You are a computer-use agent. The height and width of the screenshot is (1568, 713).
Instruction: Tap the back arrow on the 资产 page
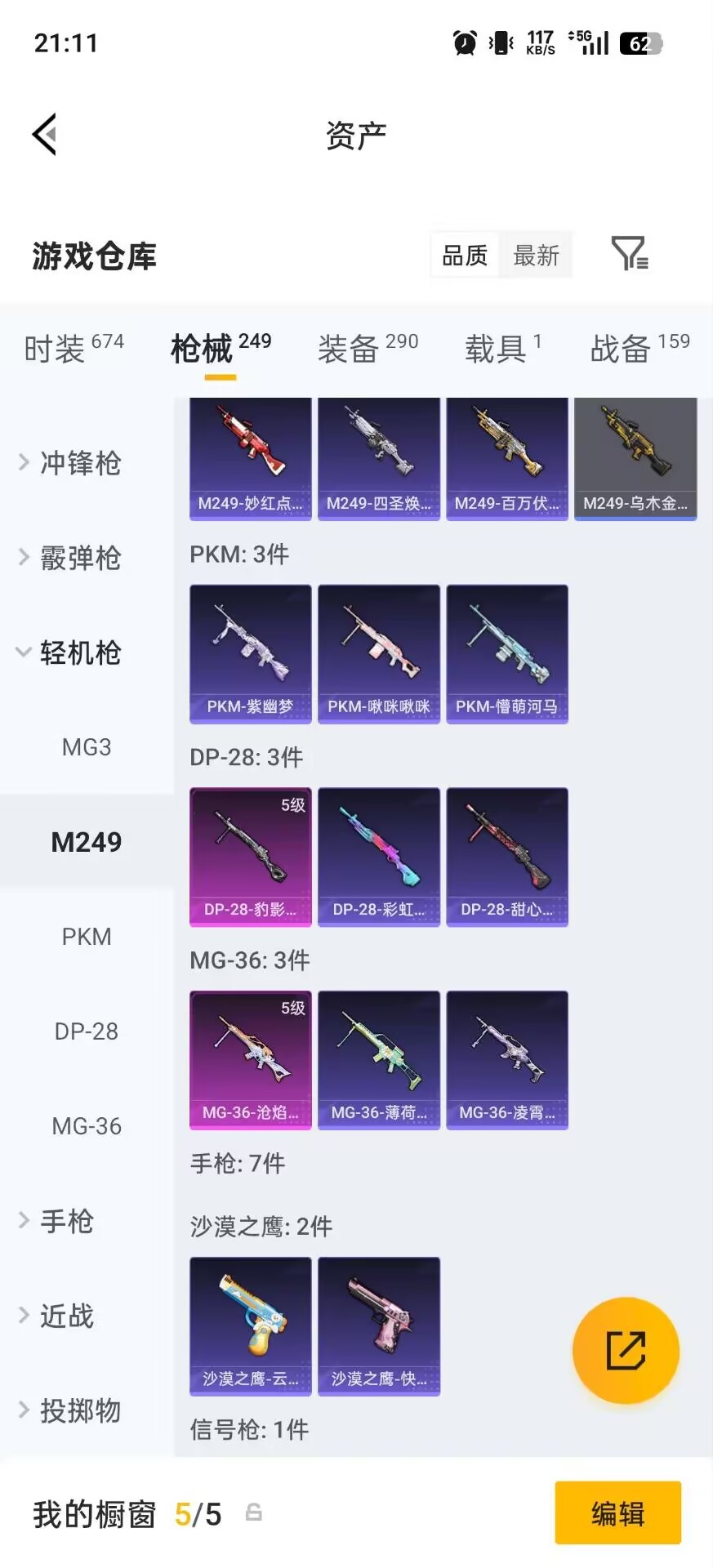[x=45, y=134]
